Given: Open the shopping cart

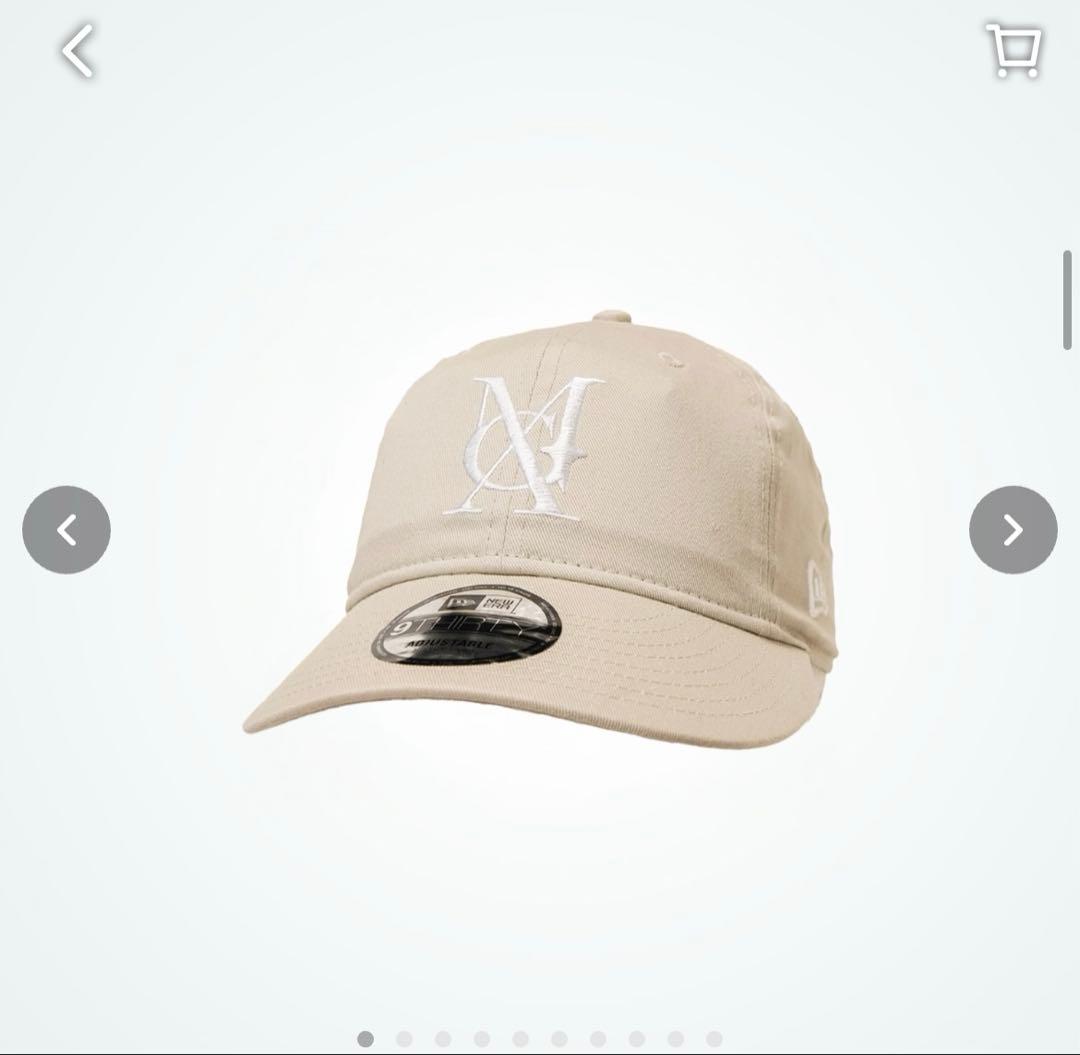Looking at the screenshot, I should [x=1014, y=50].
